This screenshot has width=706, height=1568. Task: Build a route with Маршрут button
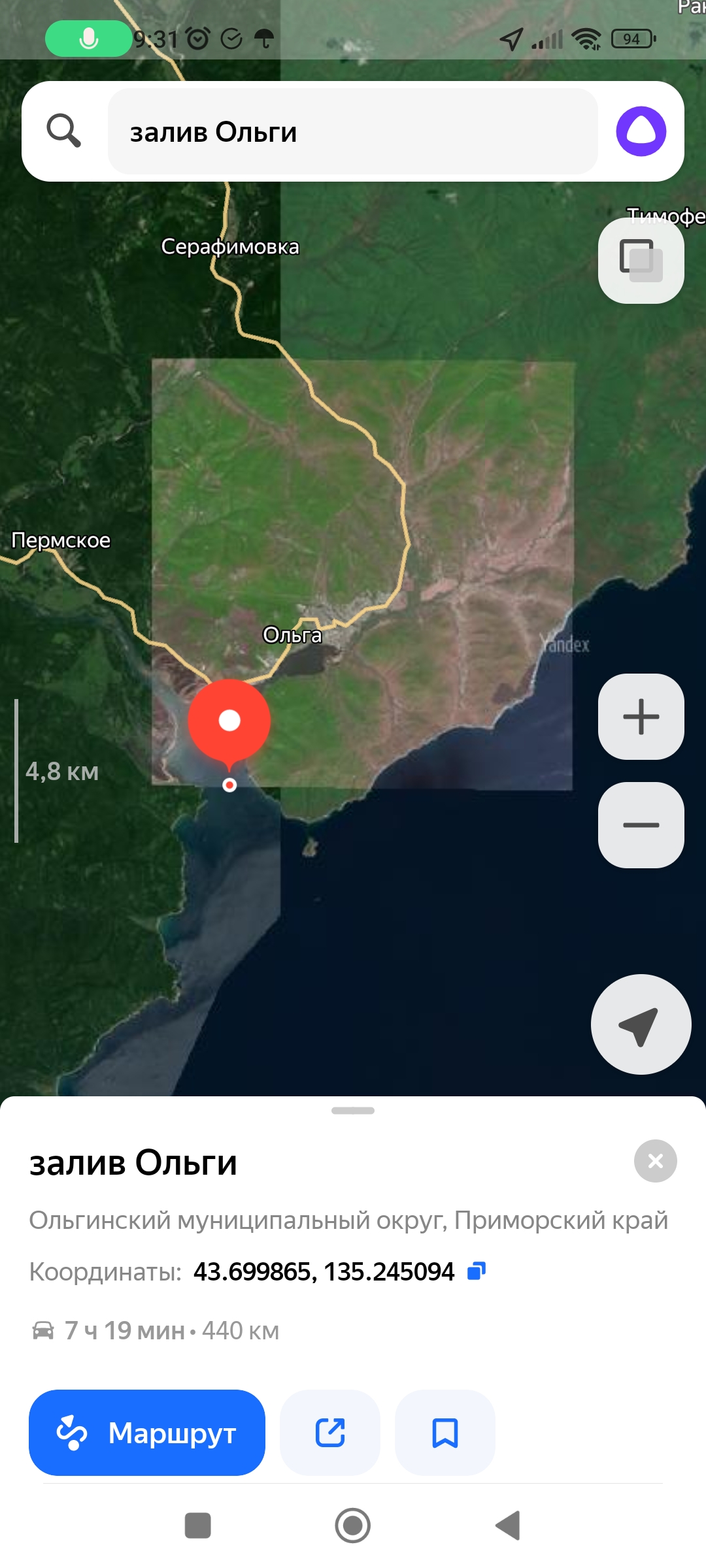tap(147, 1433)
